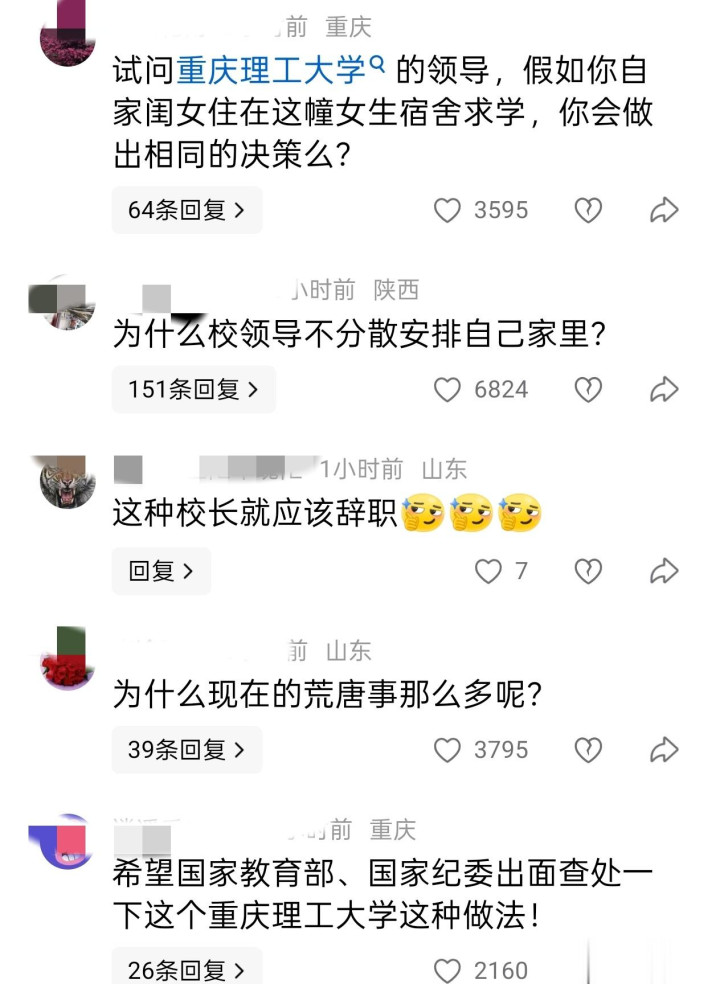Like the comment with 7 likes
Viewport: 720px width, 984px height.
click(x=487, y=571)
